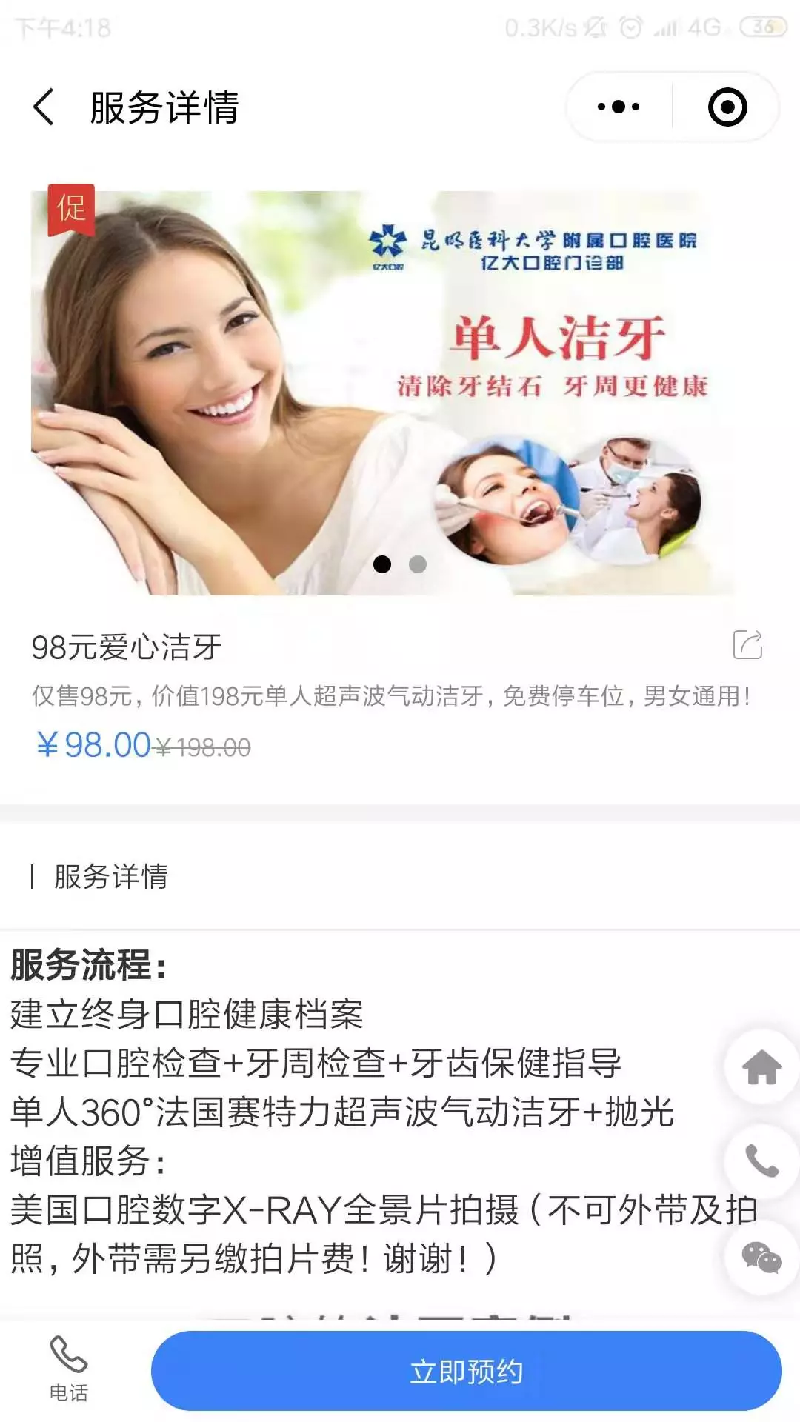Tap floating home button
Image resolution: width=800 pixels, height=1422 pixels.
762,1068
